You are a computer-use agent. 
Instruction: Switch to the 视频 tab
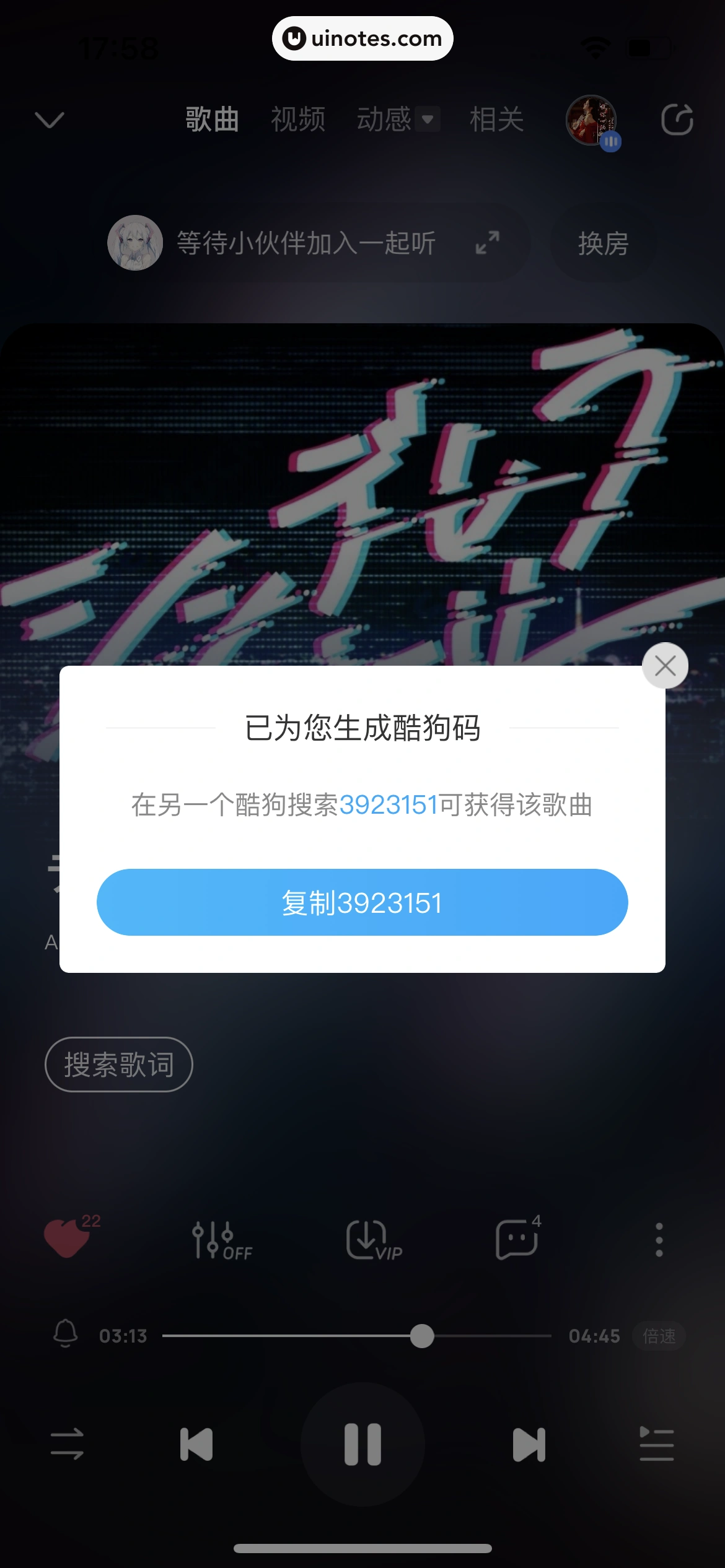pyautogui.click(x=298, y=120)
